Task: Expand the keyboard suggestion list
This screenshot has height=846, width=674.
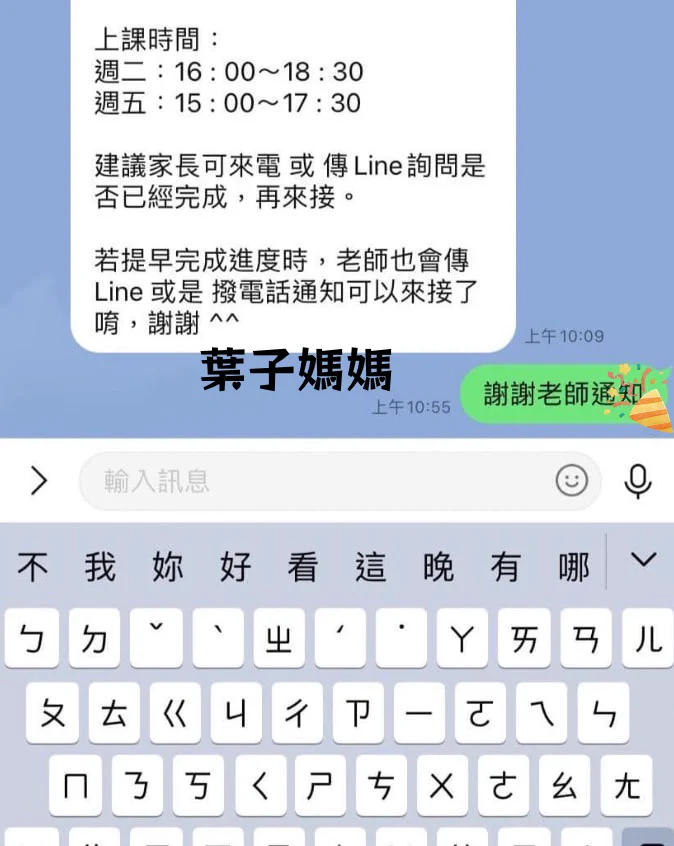Action: click(643, 560)
